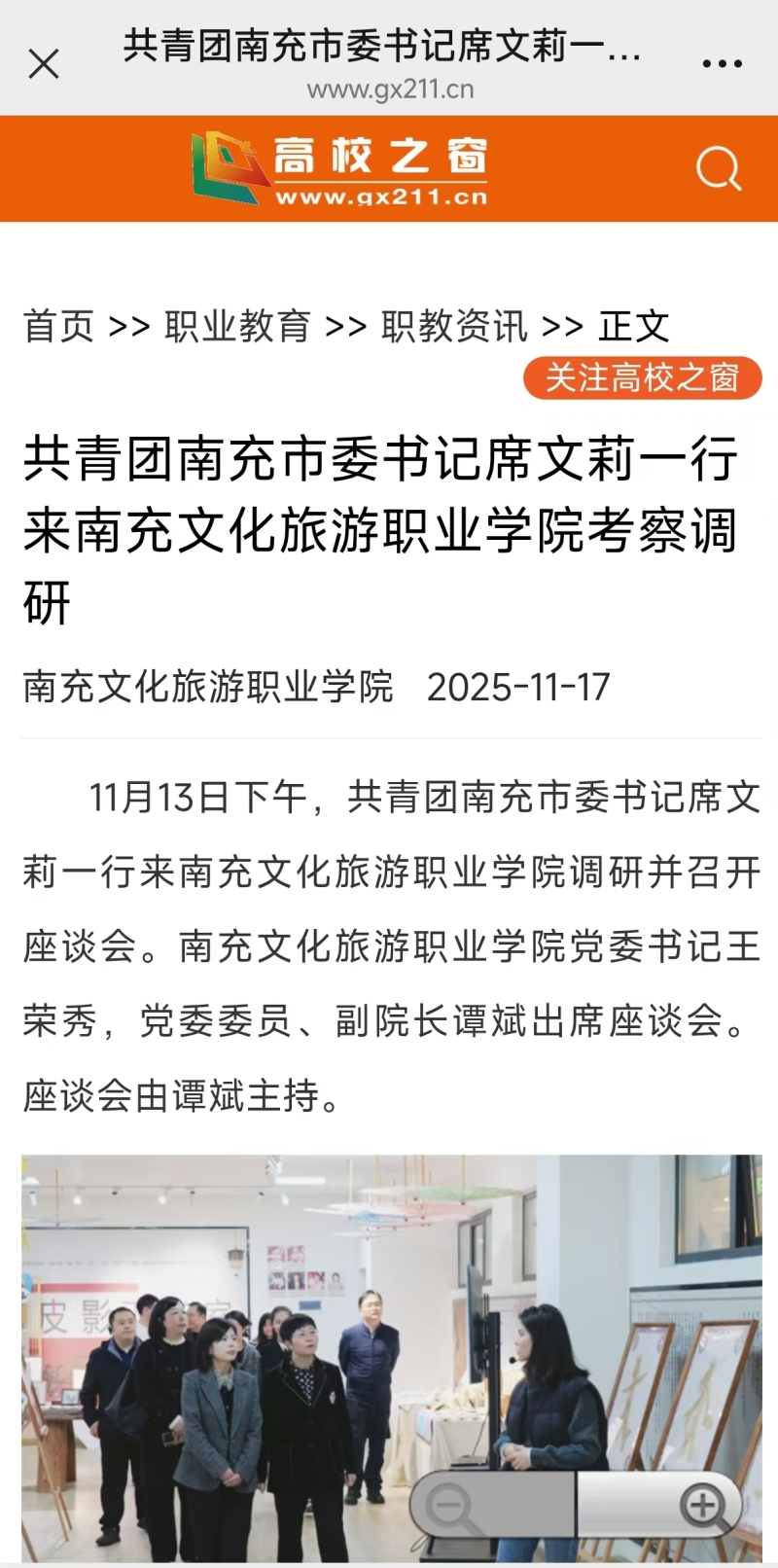
Task: Open 职业教育 breadcrumb link
Action: [x=237, y=327]
